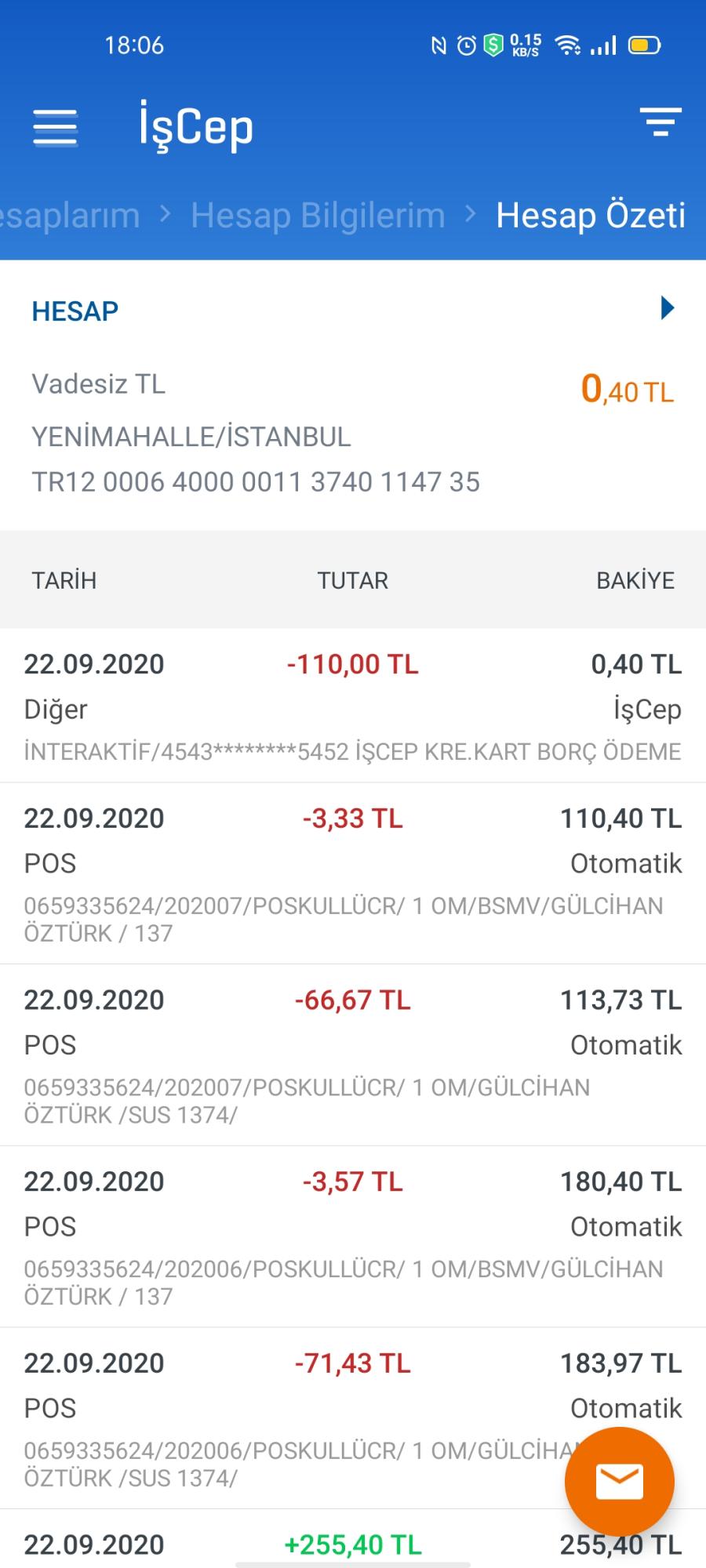Go back to Hesap Bilgilerim breadcrumb
Image resolution: width=706 pixels, height=1568 pixels.
coord(318,216)
